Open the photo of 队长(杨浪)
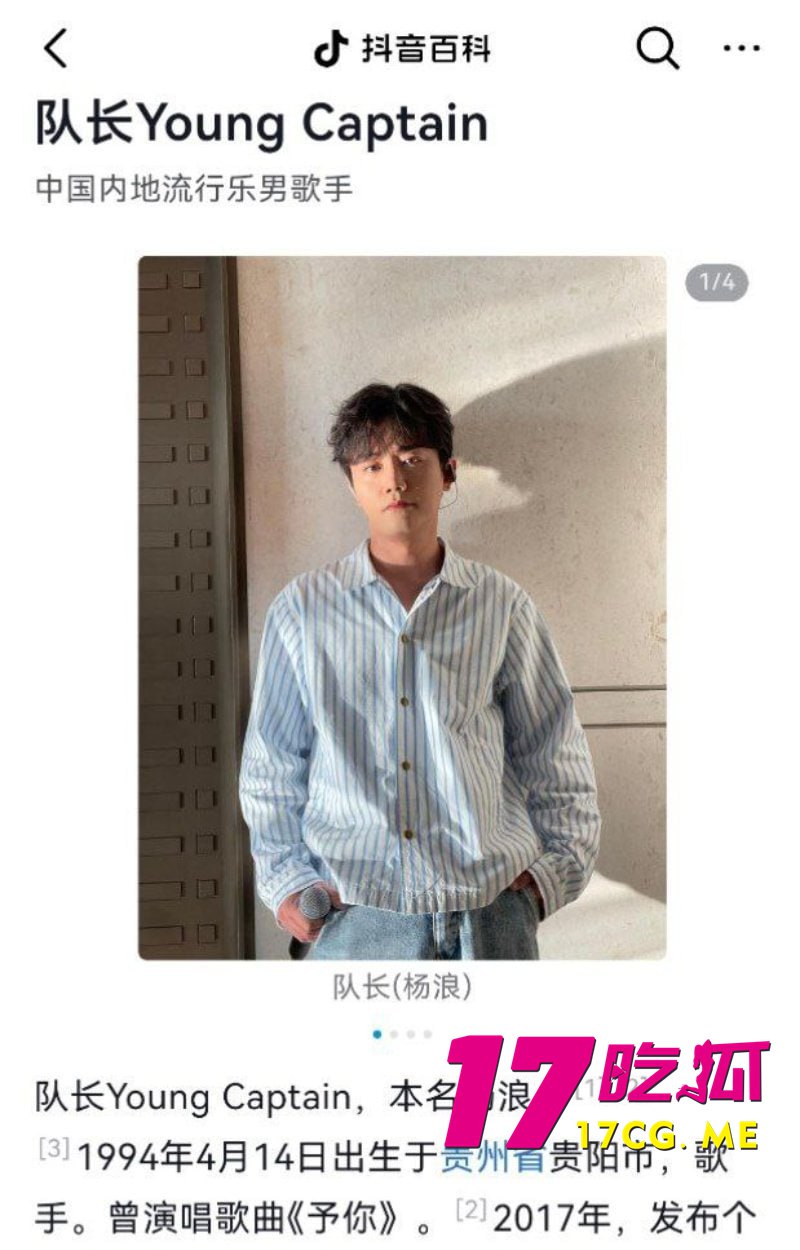This screenshot has height=1250, width=800. click(x=402, y=607)
